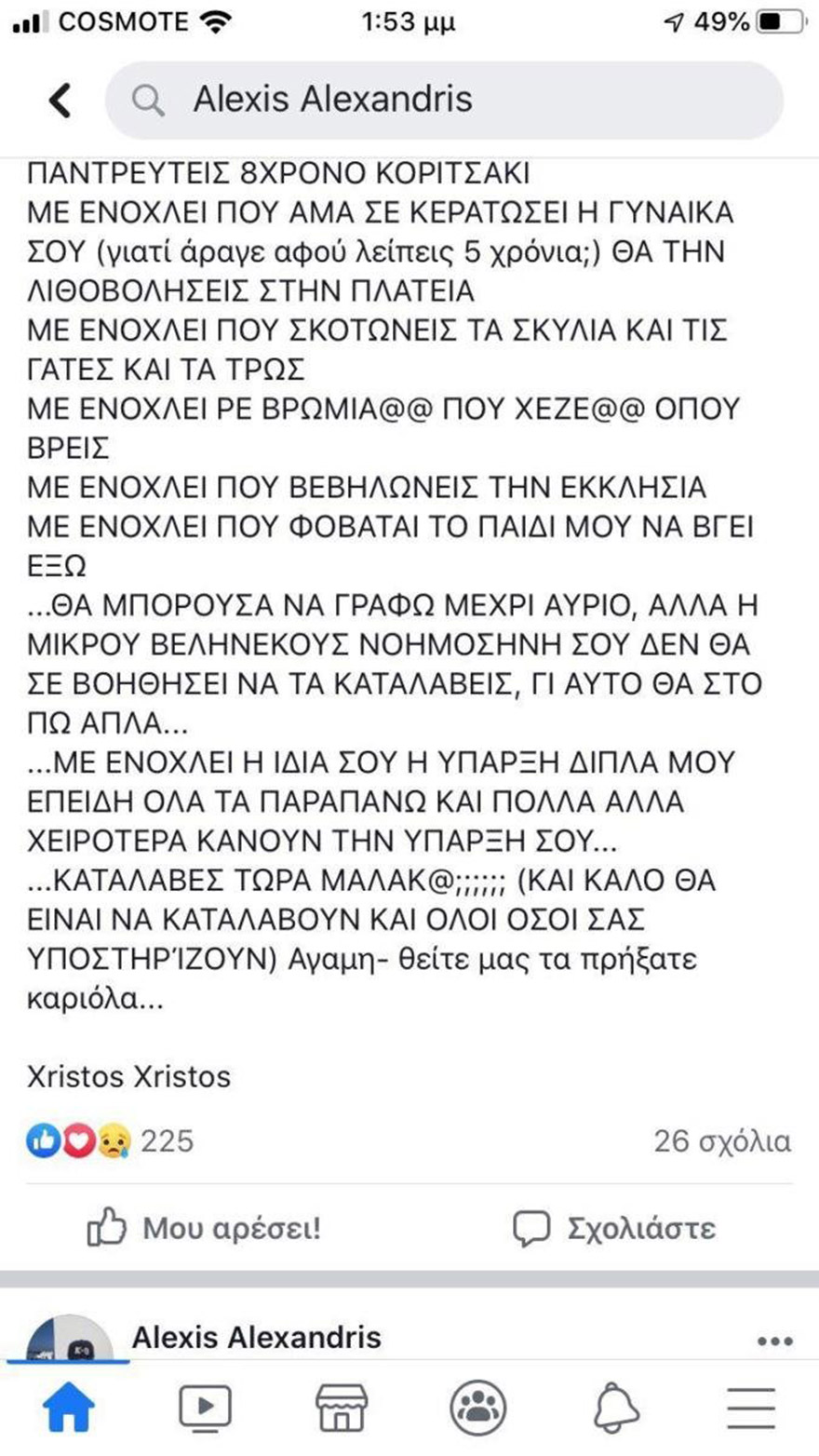The image size is (819, 1456).
Task: Open the Marketplace tab
Action: click(x=342, y=1407)
